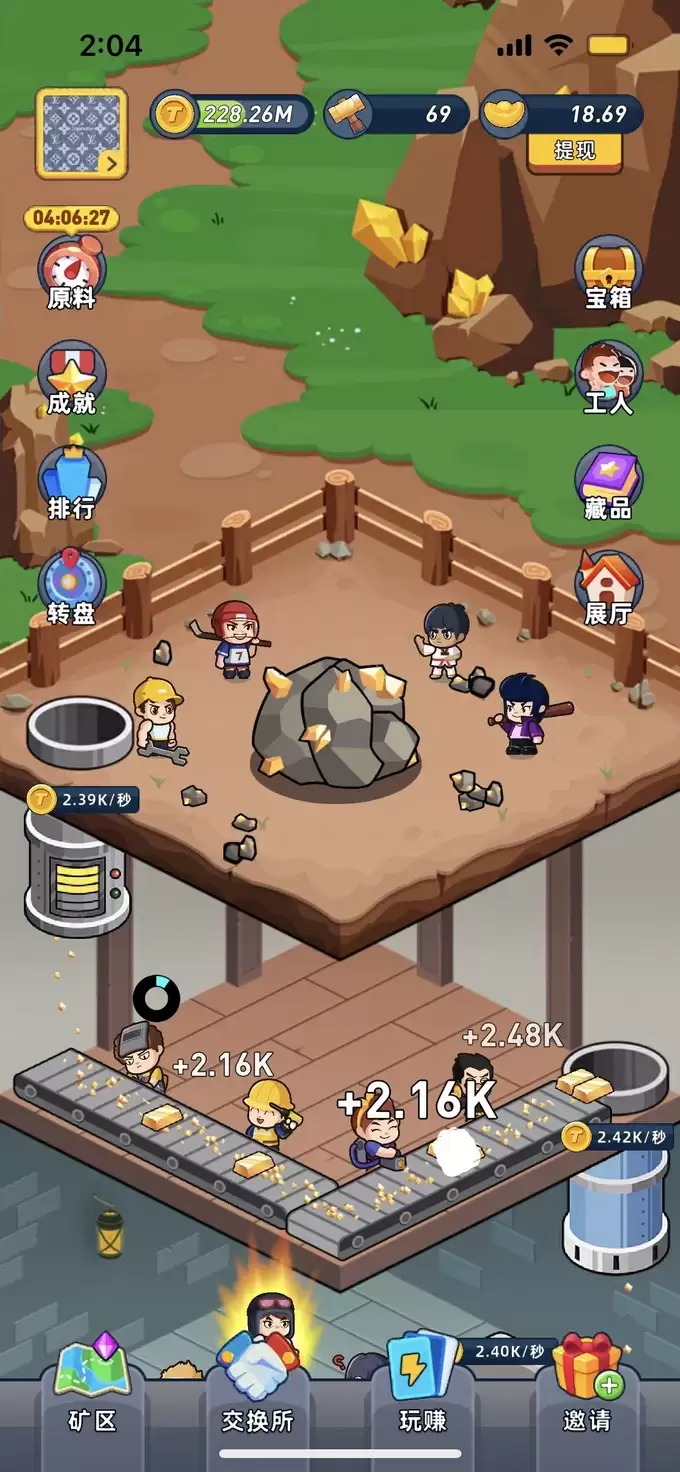The image size is (680, 1472).
Task: View the 排行 leaderboard
Action: [x=72, y=483]
